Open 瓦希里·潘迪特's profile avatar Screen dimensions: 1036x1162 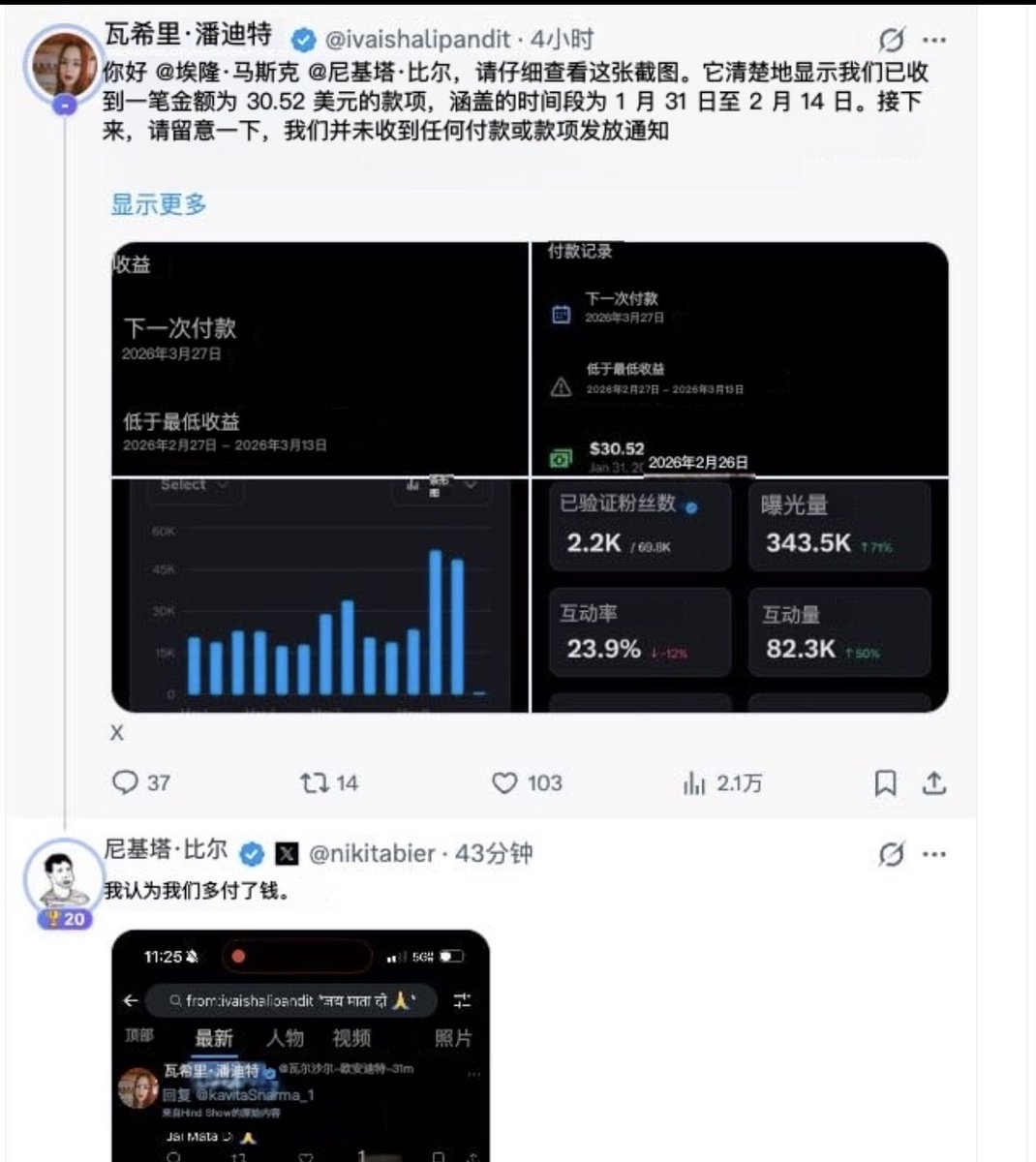coord(66,66)
